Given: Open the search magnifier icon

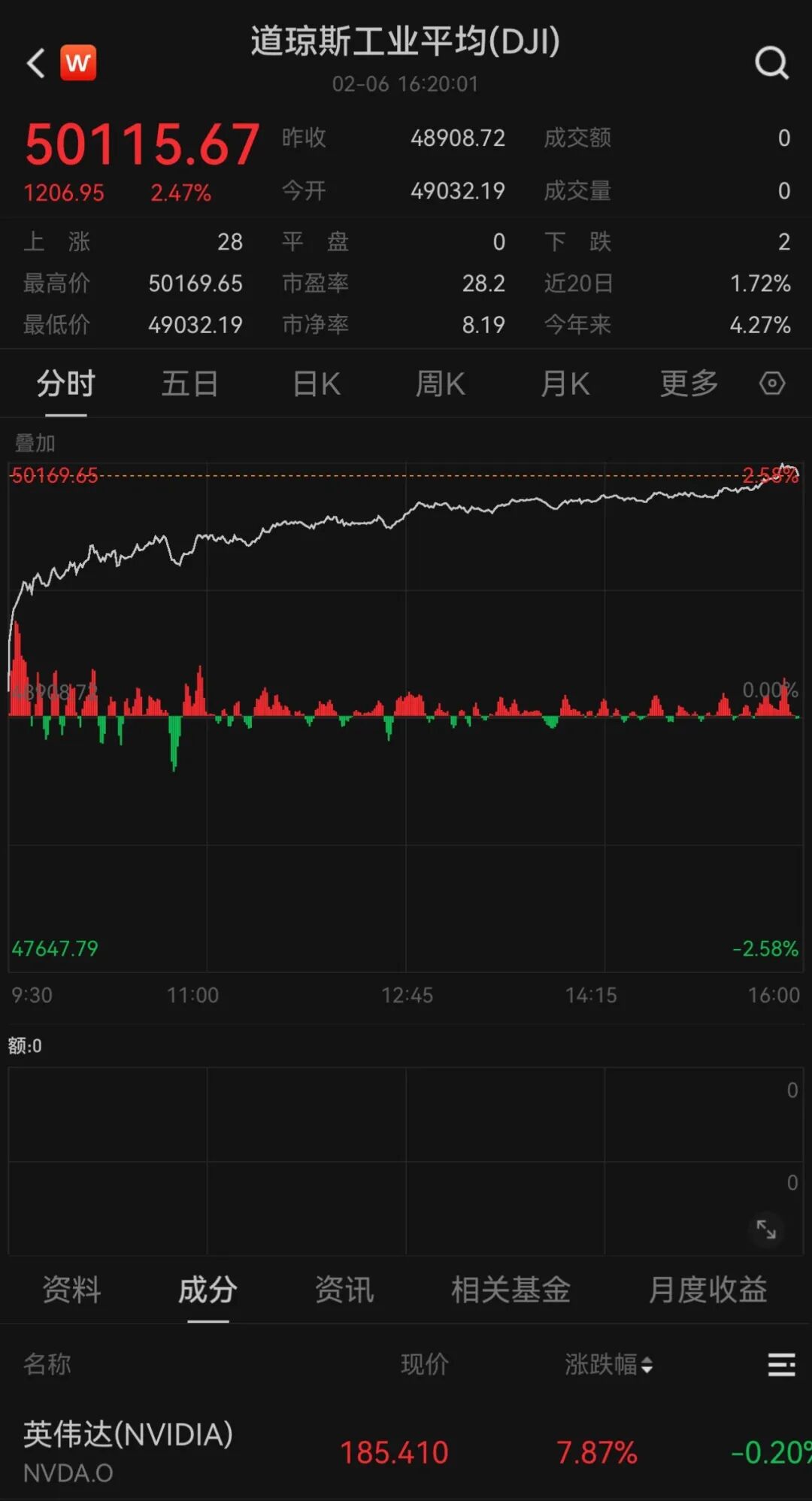Looking at the screenshot, I should [771, 63].
